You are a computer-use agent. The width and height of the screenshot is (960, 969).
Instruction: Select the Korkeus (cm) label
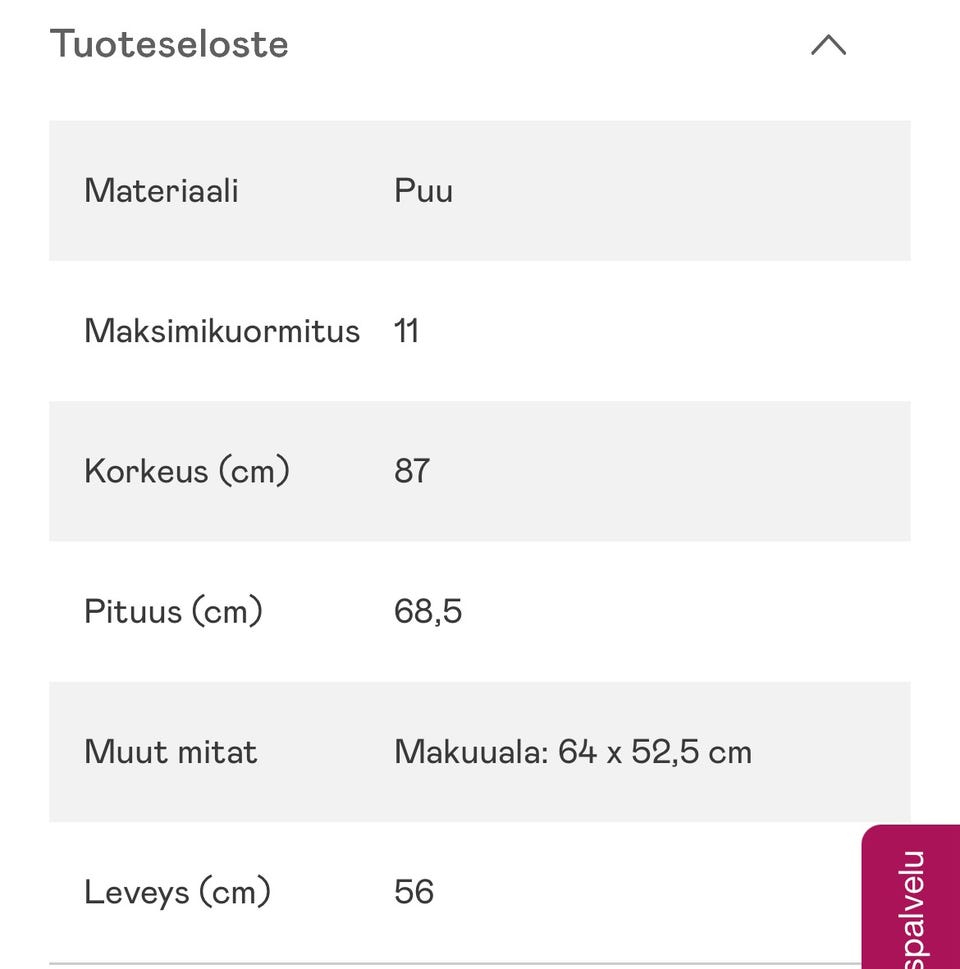click(187, 470)
